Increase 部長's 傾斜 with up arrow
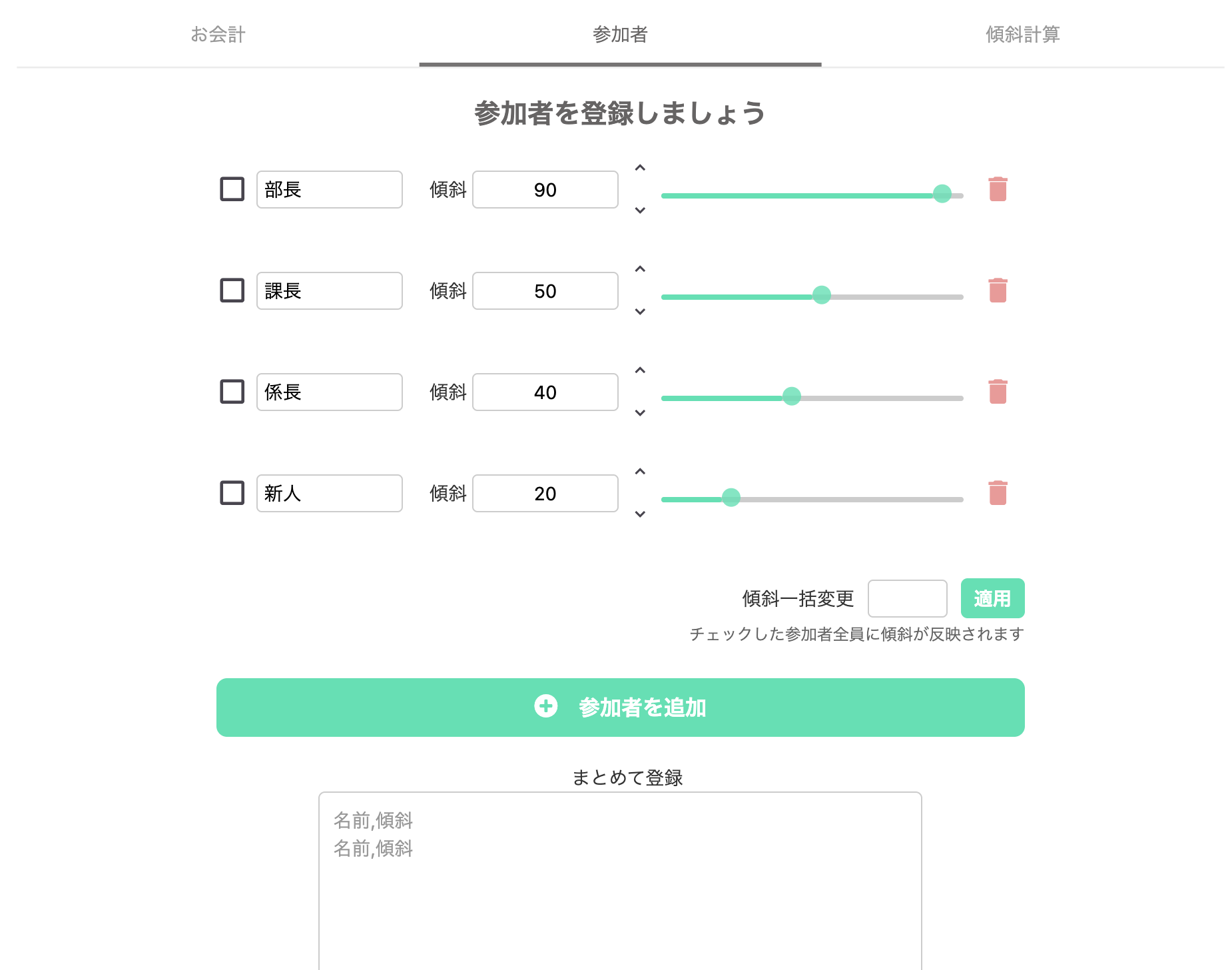This screenshot has width=1232, height=970. 640,169
